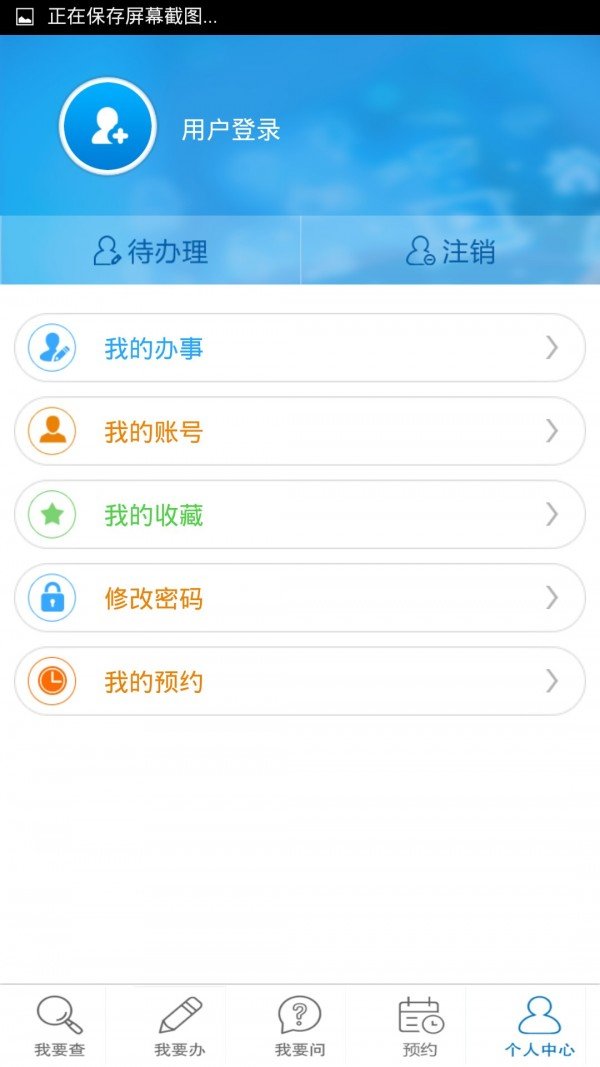
Task: Open the 待办理 pending items
Action: coord(150,251)
